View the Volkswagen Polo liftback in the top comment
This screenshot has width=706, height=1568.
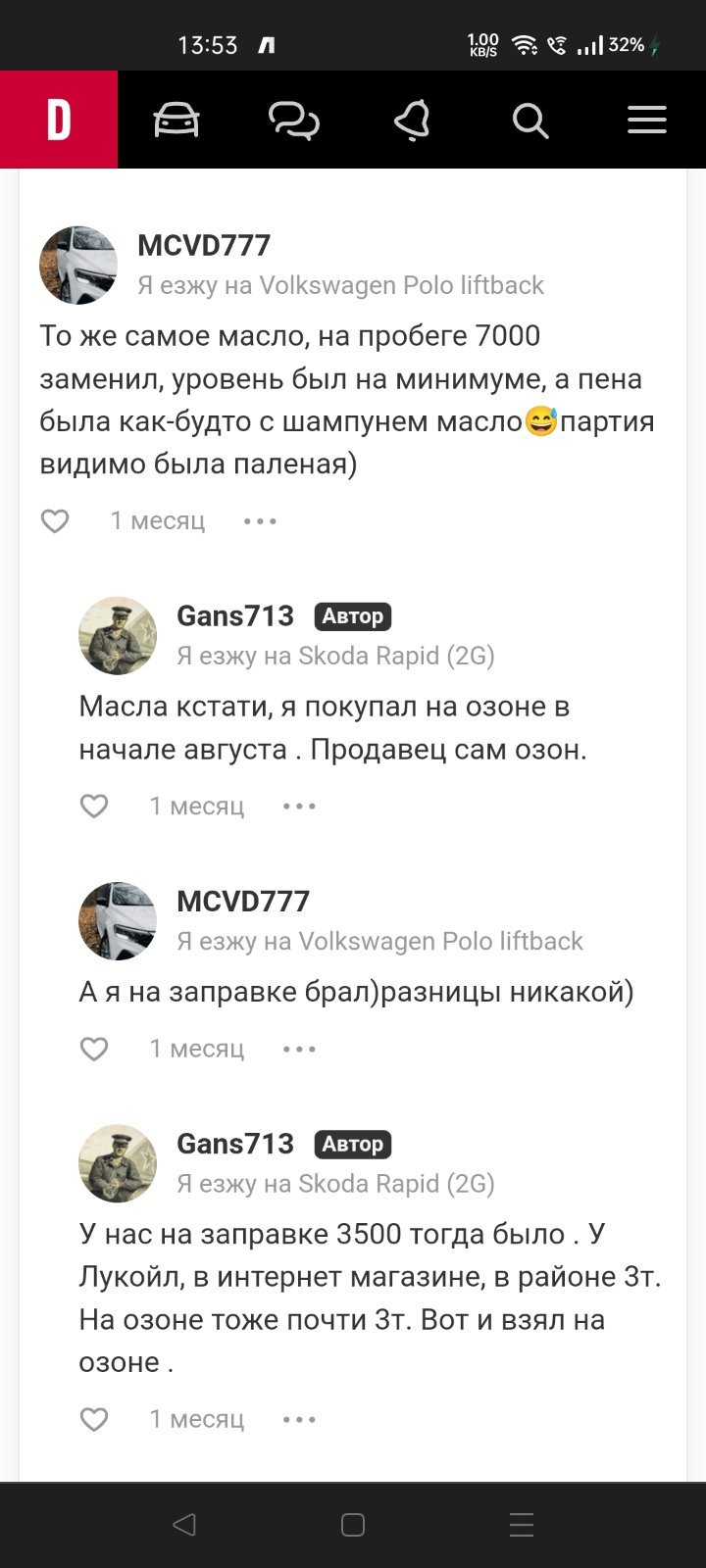tap(401, 285)
